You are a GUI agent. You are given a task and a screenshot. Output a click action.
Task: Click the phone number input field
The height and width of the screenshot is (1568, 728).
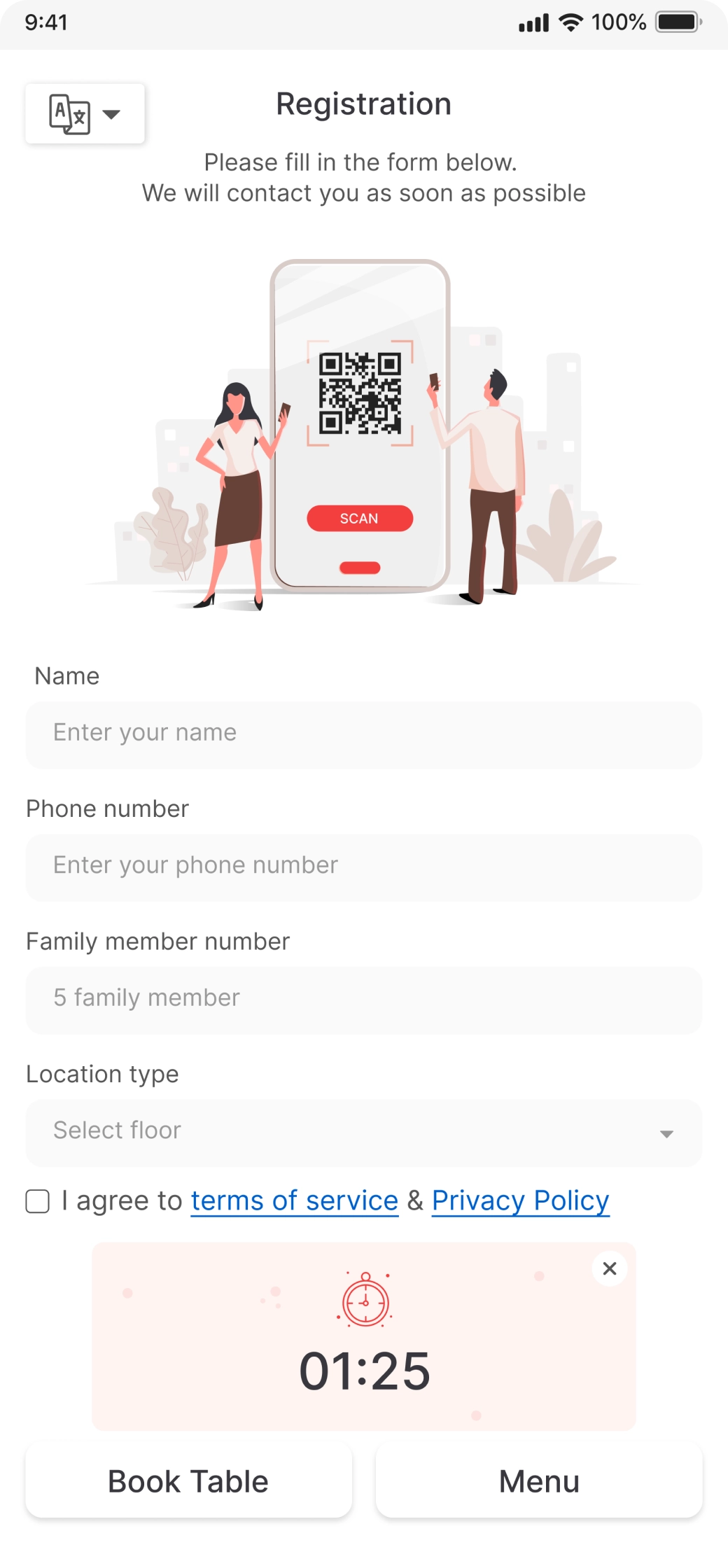[363, 867]
